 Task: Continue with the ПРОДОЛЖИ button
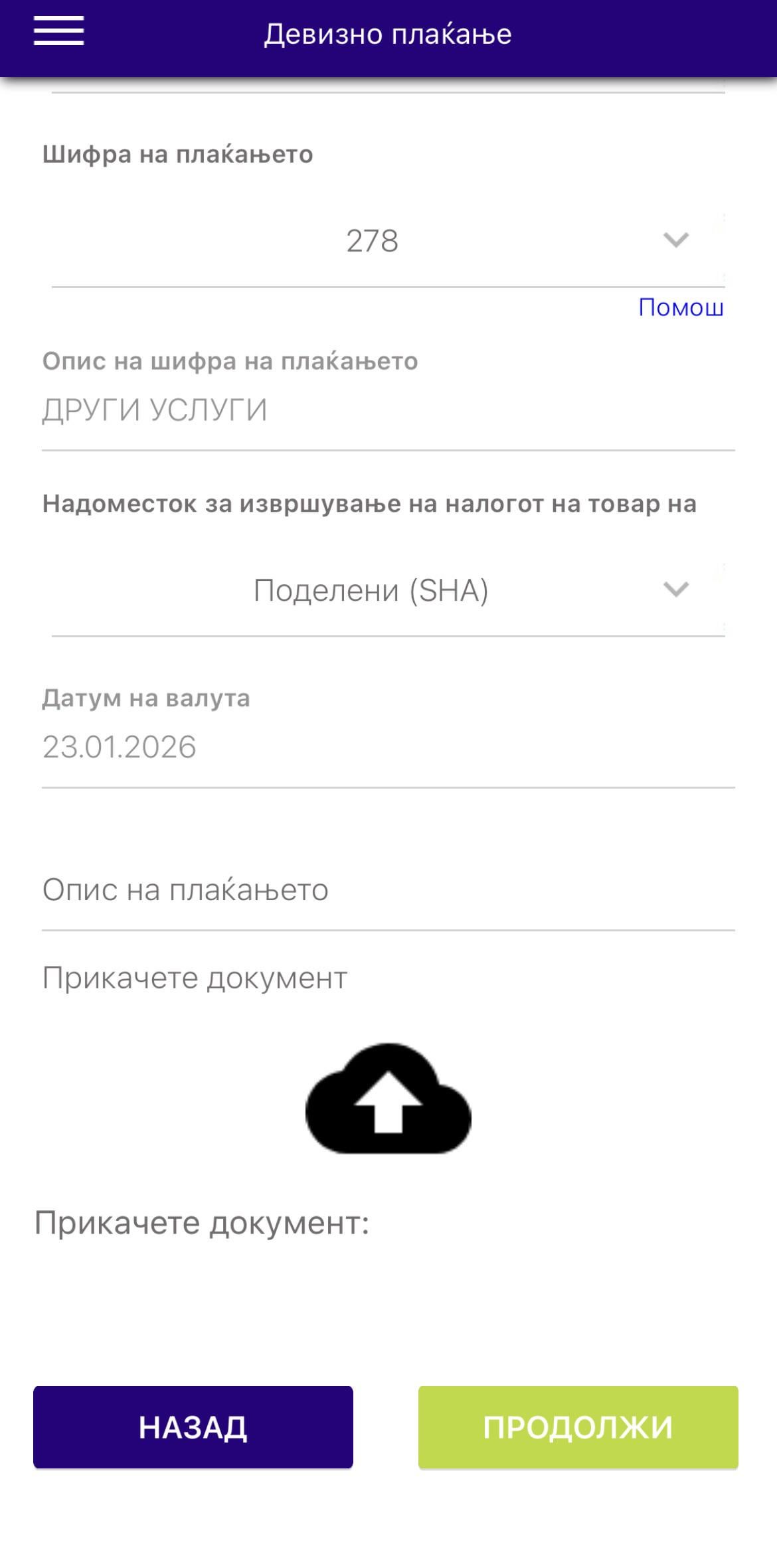point(578,1427)
